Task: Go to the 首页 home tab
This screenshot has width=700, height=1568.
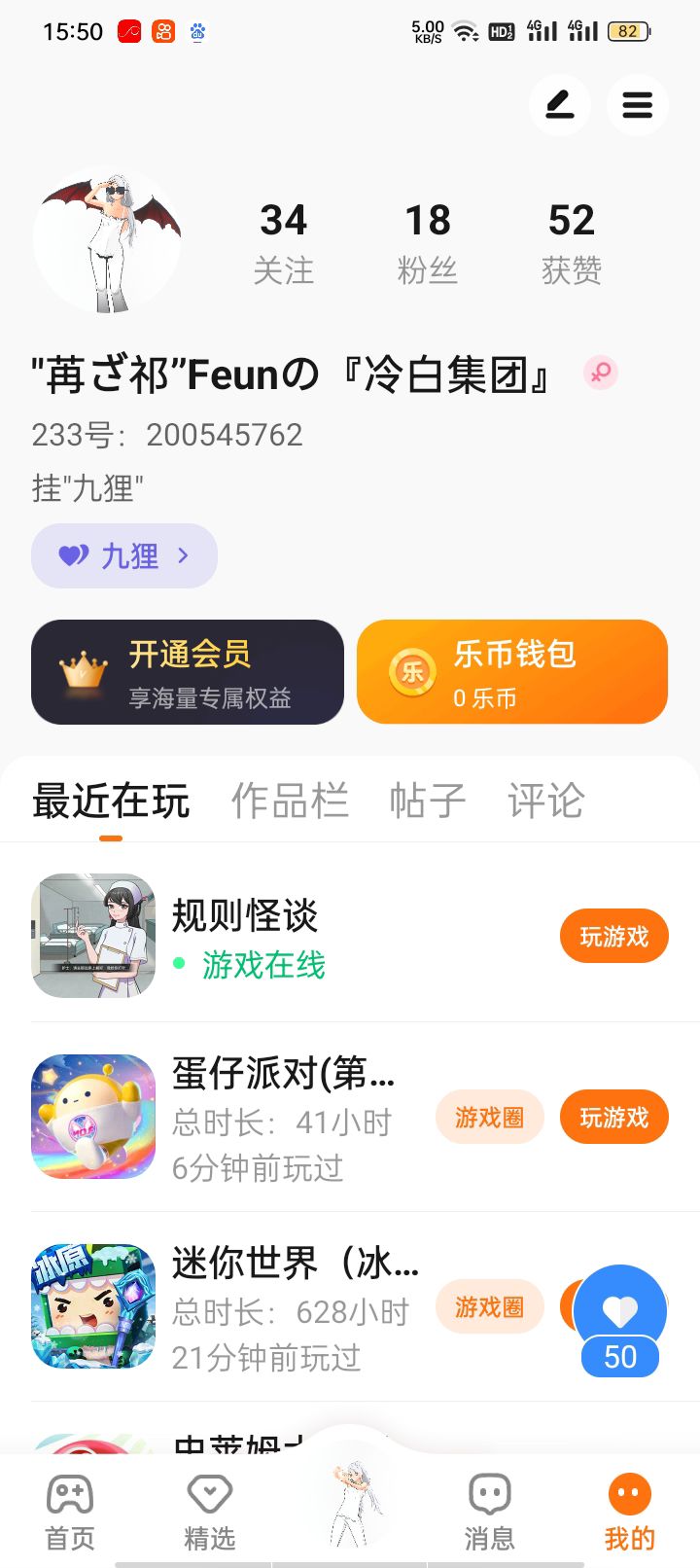Action: [70, 1511]
